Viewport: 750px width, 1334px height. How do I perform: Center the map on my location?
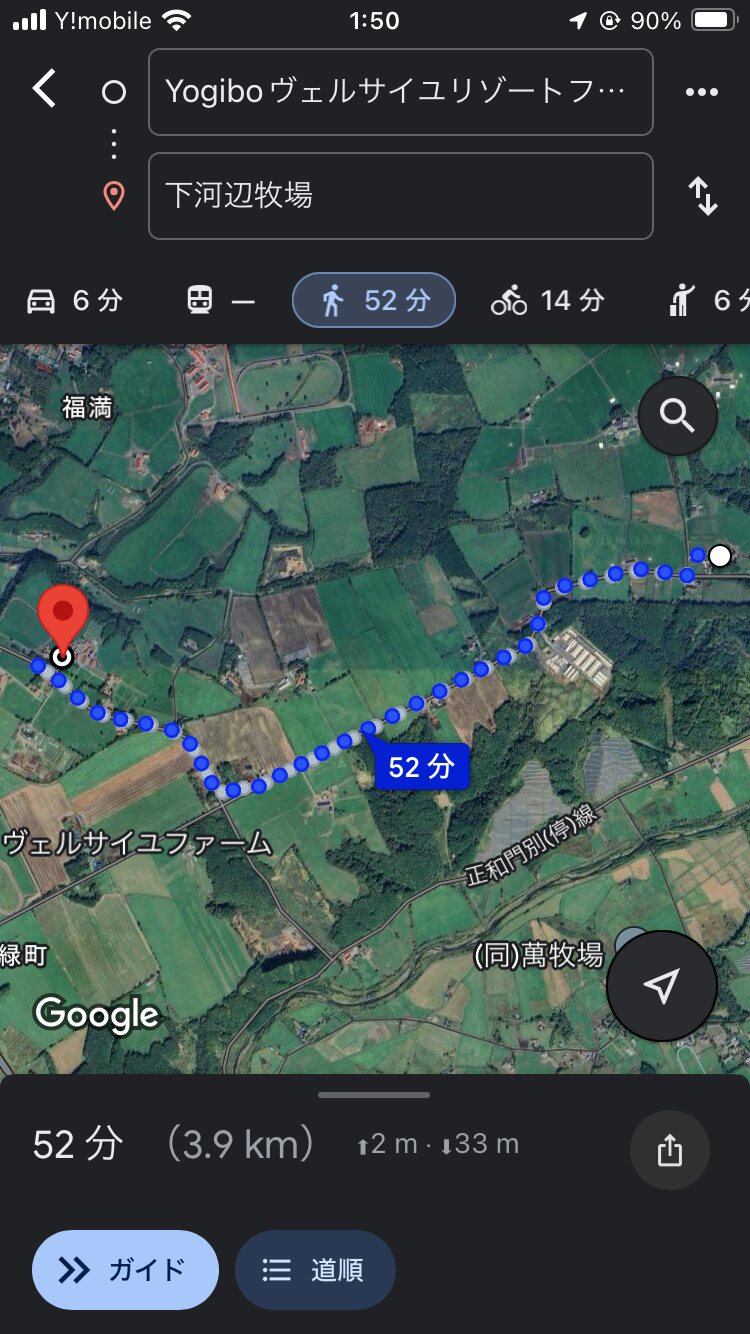(661, 986)
